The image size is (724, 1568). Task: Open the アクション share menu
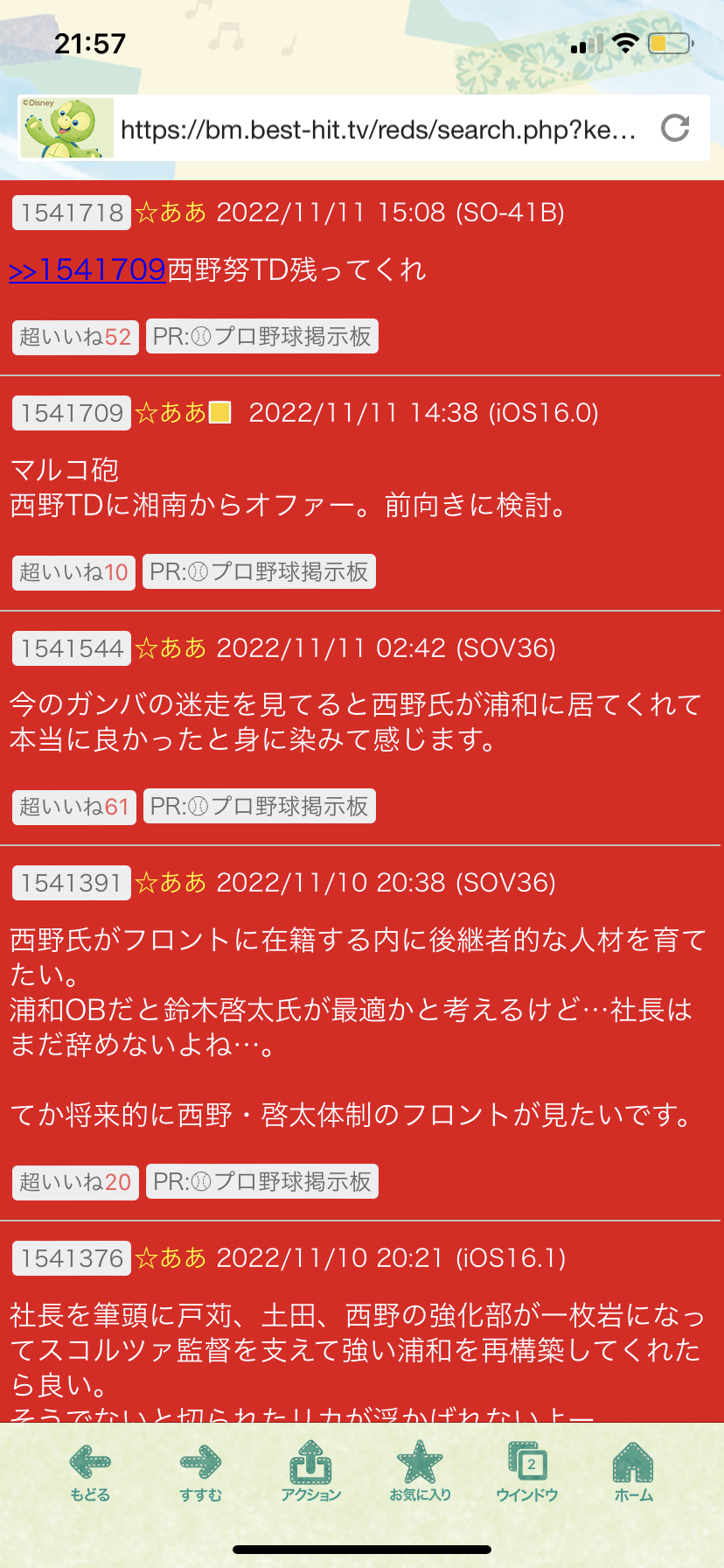tap(310, 1472)
